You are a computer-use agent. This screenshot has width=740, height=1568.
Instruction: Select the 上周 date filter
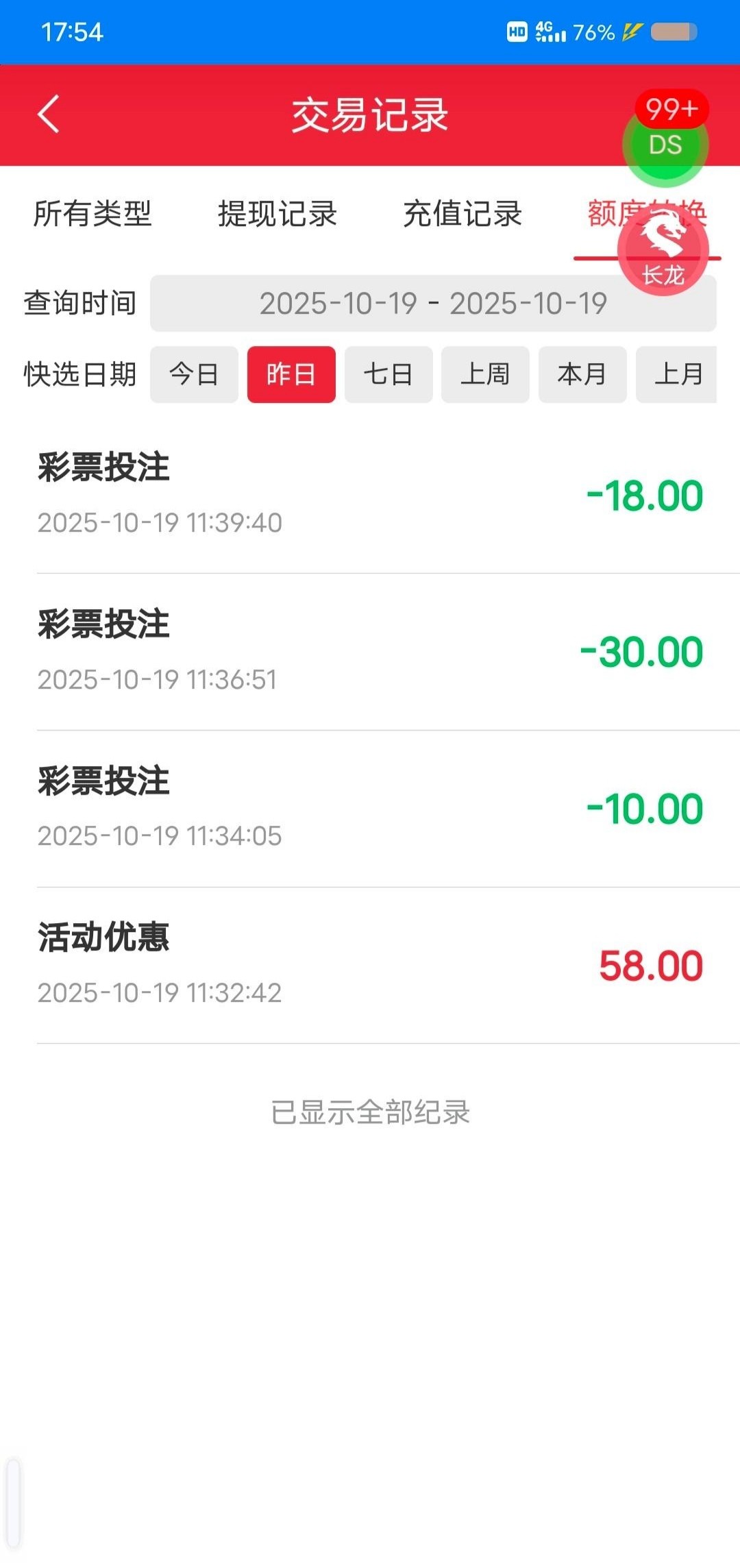click(x=485, y=375)
